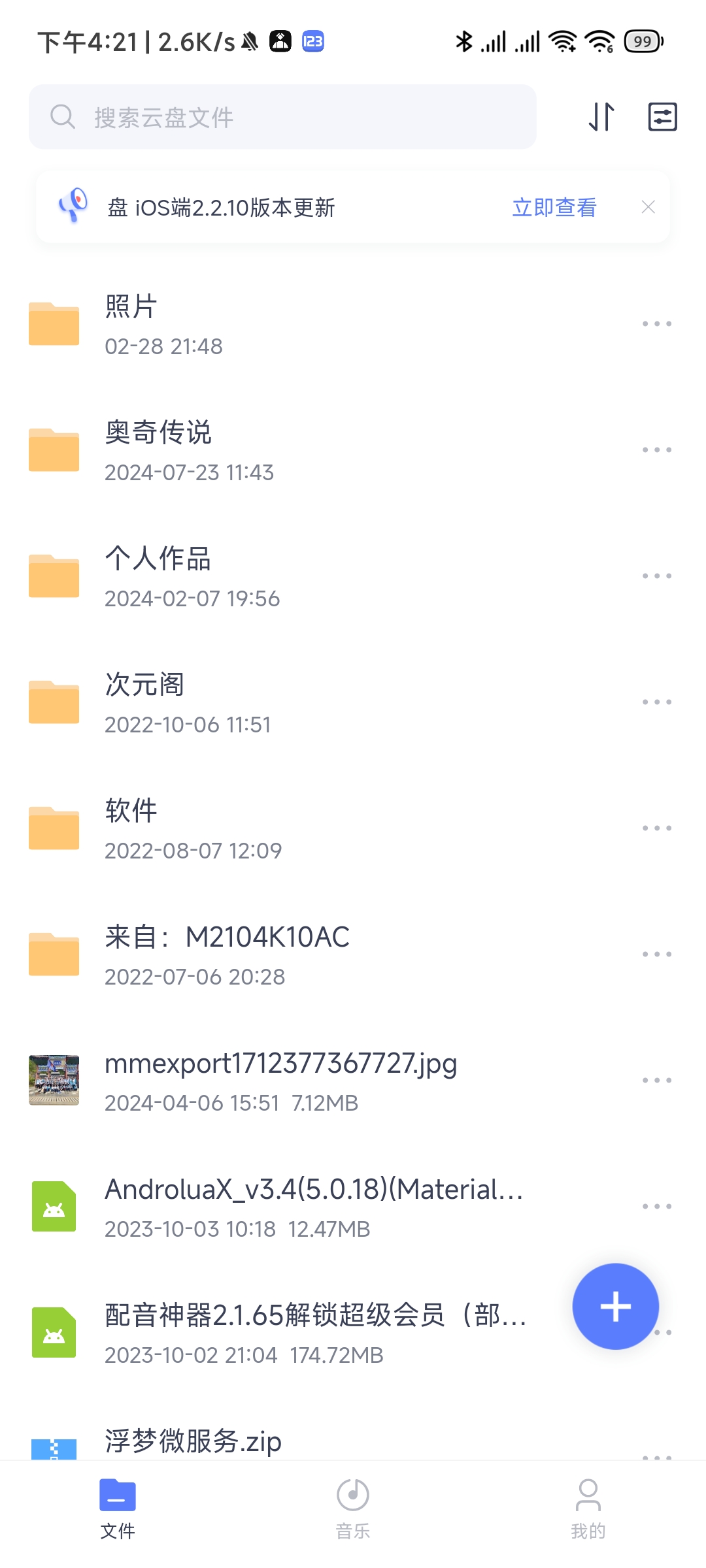Screen dimensions: 706x1568
Task: Open more options for 软件 folder
Action: click(657, 828)
